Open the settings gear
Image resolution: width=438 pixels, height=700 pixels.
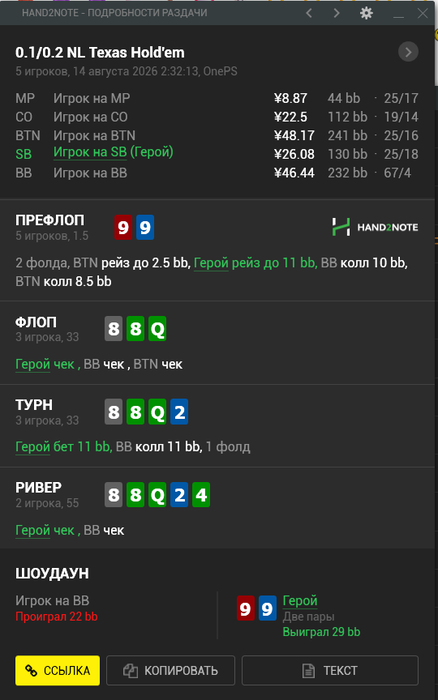367,13
